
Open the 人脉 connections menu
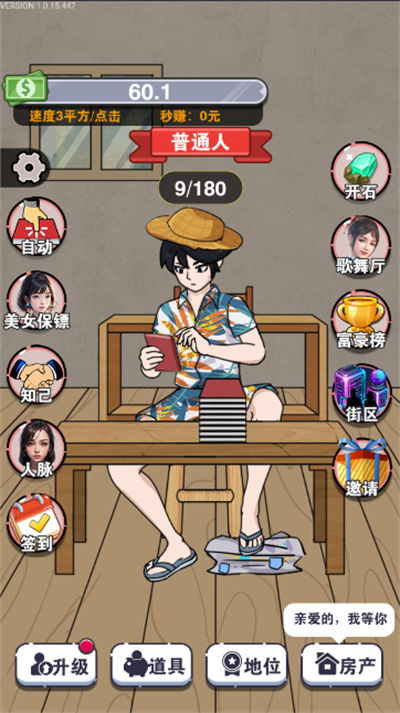click(36, 449)
